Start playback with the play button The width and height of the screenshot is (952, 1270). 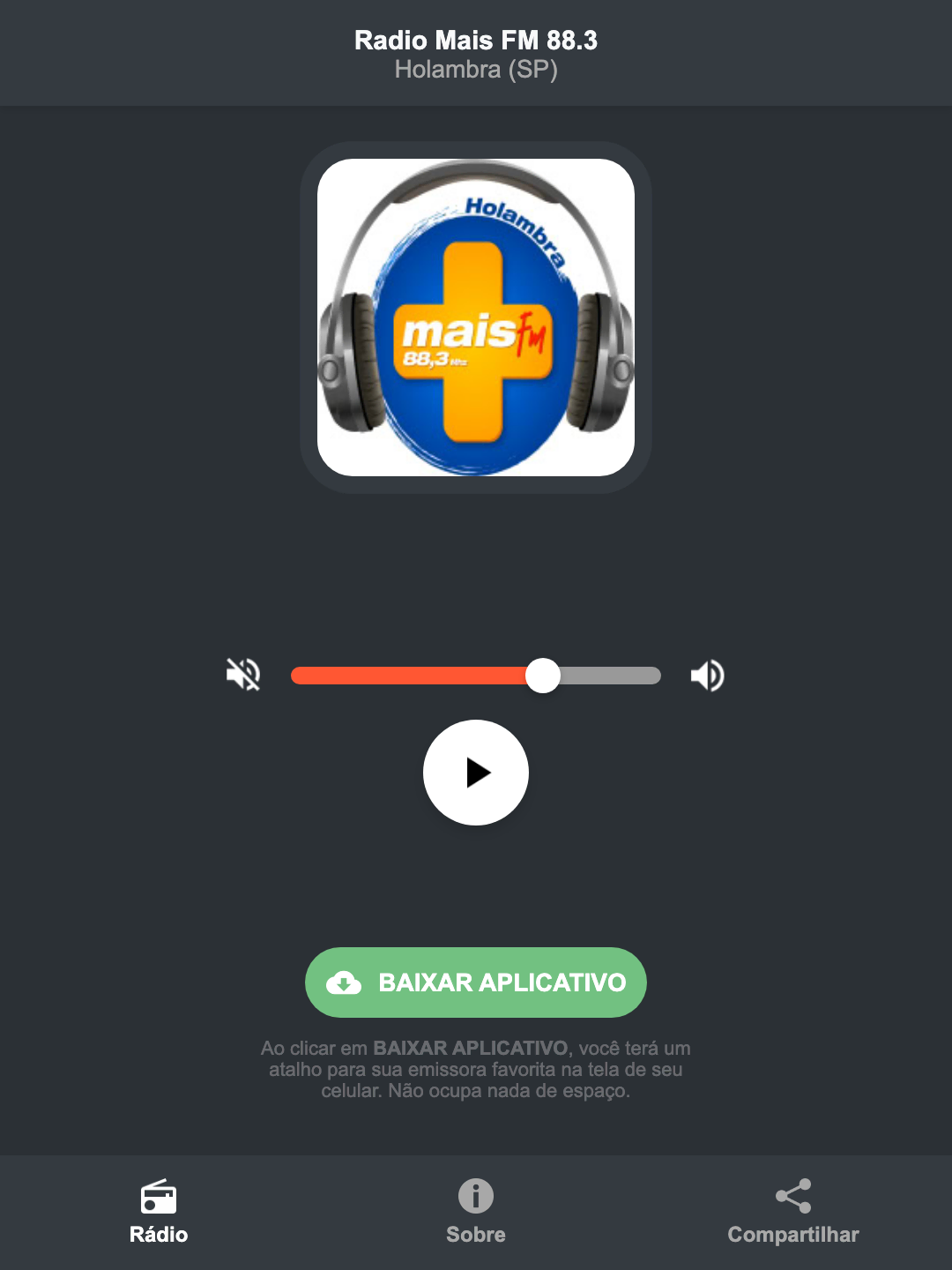click(x=475, y=773)
